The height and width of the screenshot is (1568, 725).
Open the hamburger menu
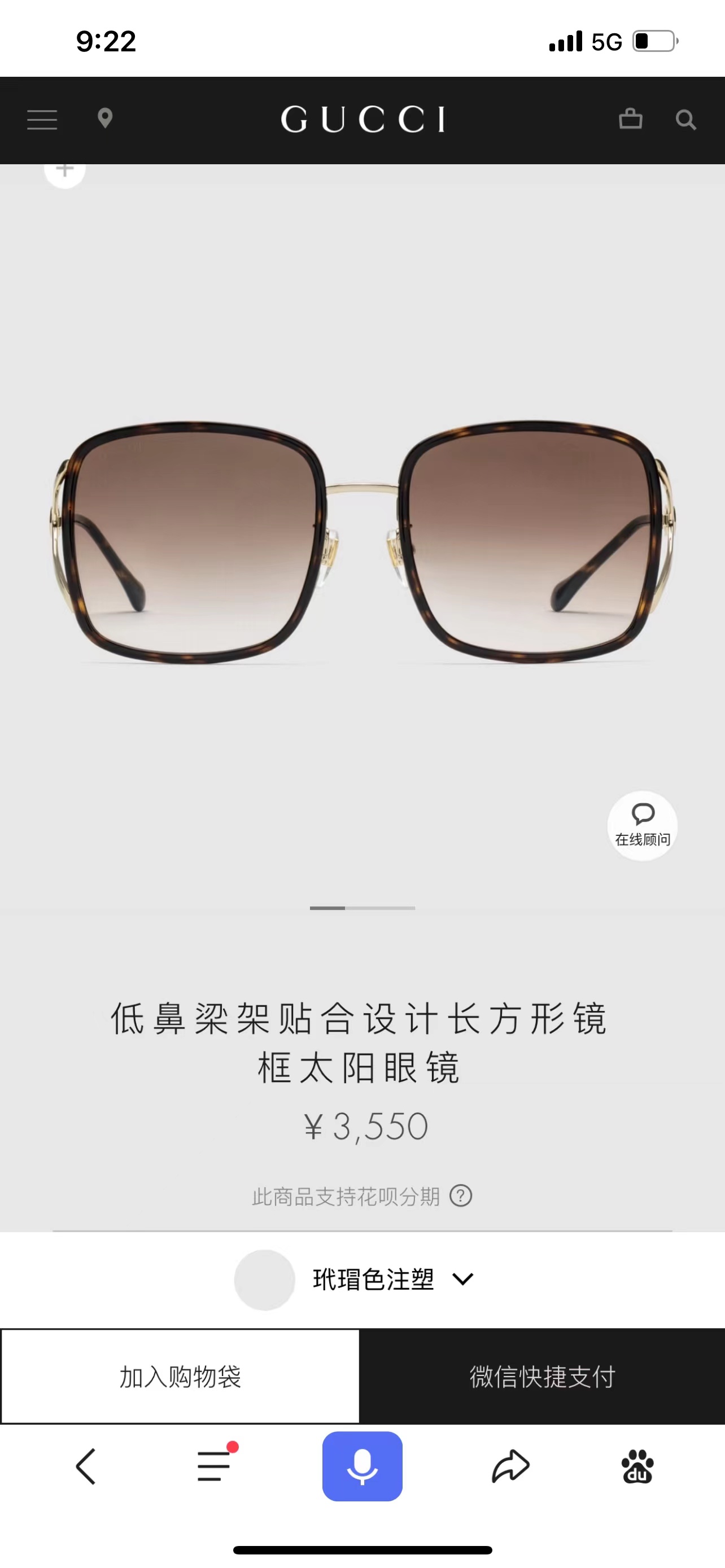[x=42, y=119]
